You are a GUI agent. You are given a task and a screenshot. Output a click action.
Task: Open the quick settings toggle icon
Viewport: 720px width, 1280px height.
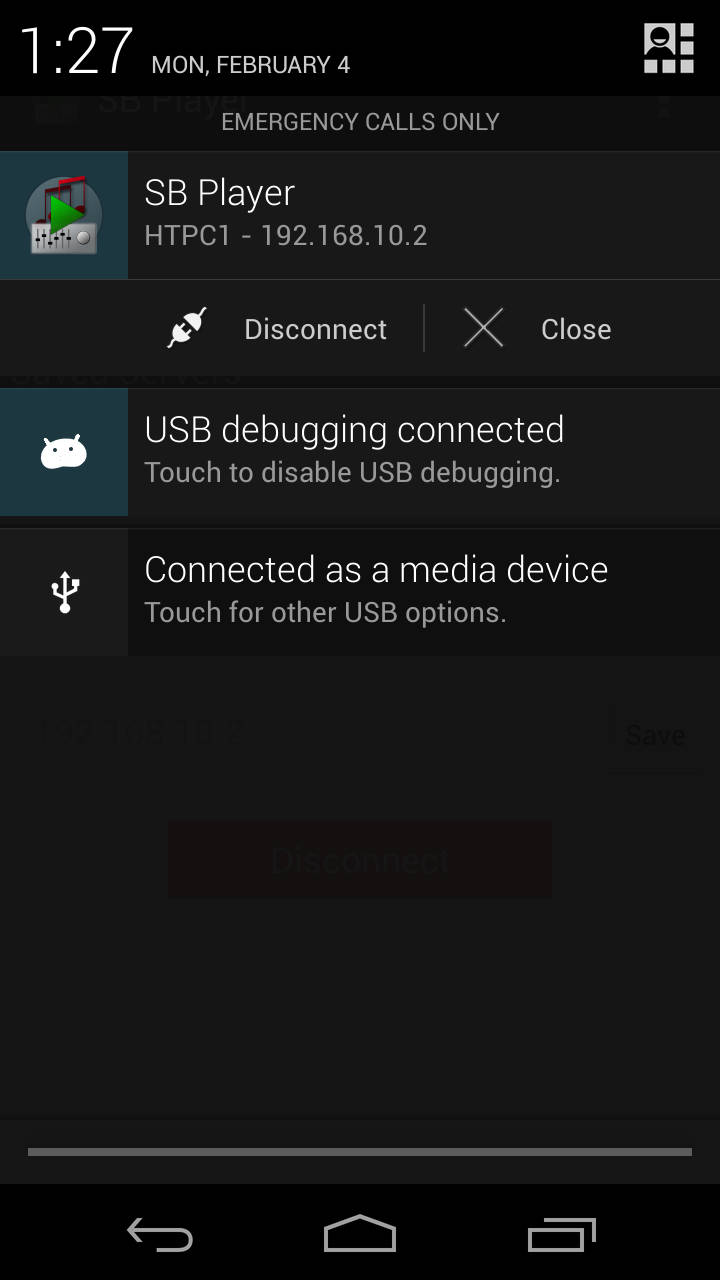(668, 48)
